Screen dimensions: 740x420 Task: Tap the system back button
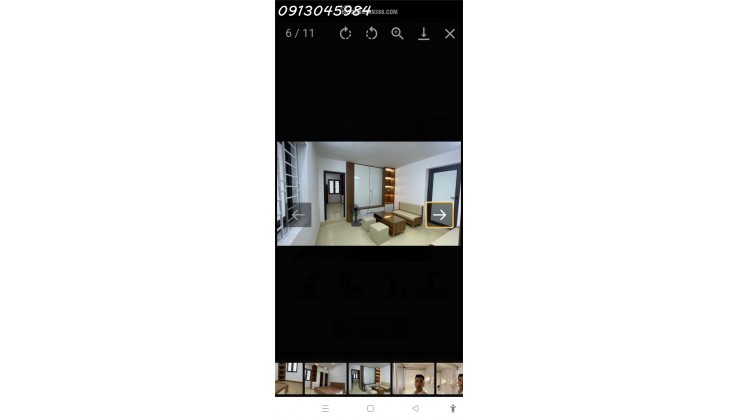[x=415, y=409]
